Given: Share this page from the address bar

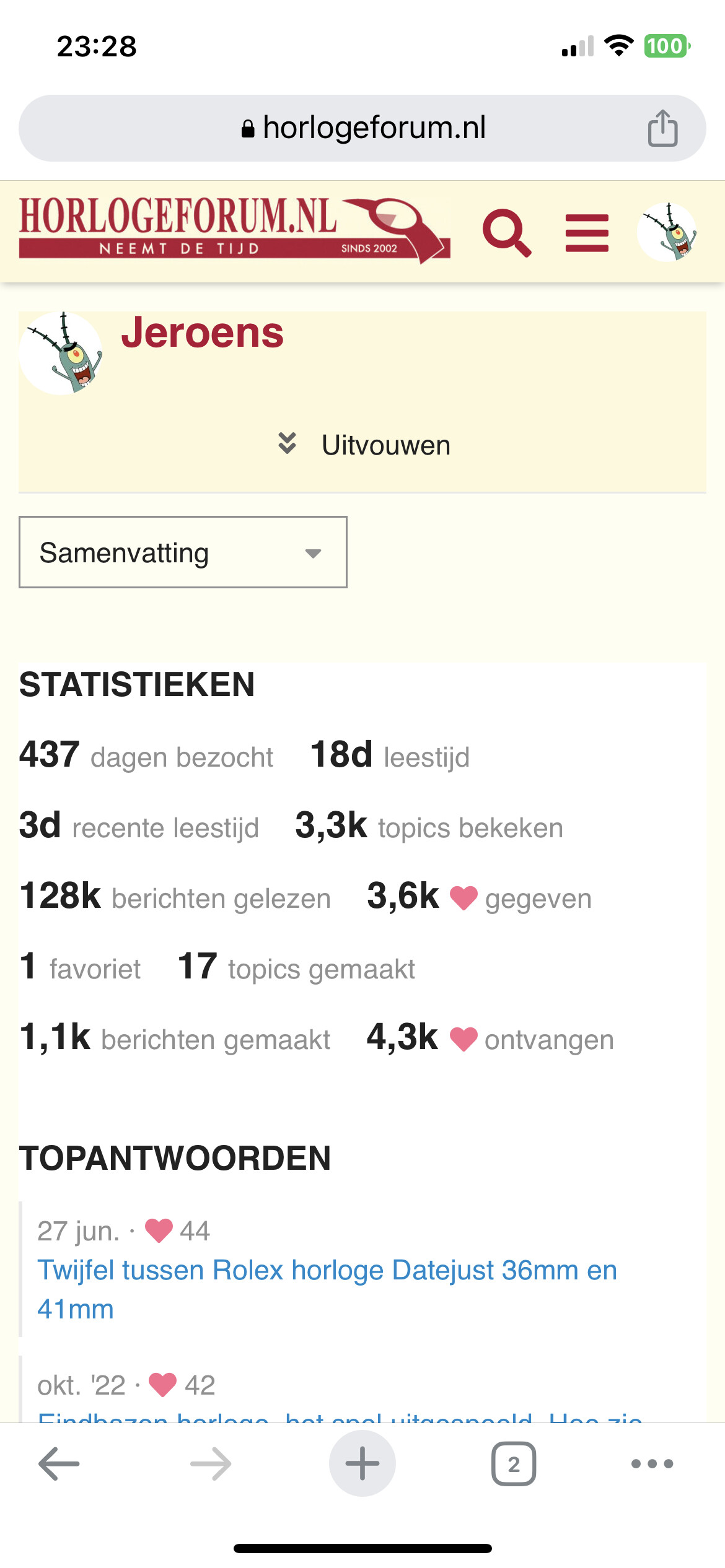Looking at the screenshot, I should pyautogui.click(x=662, y=128).
